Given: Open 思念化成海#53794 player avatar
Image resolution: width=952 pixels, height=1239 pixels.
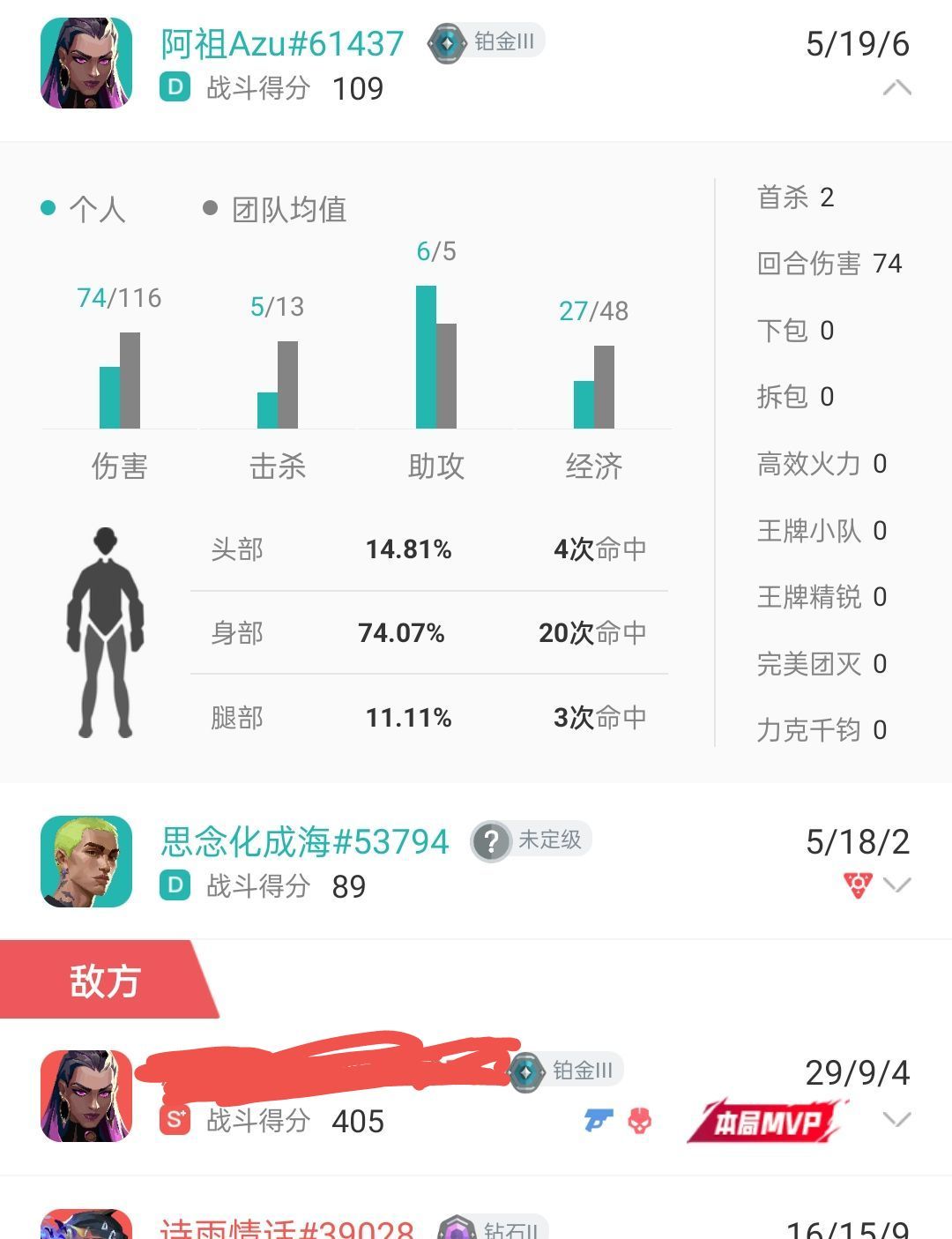Looking at the screenshot, I should pos(86,862).
